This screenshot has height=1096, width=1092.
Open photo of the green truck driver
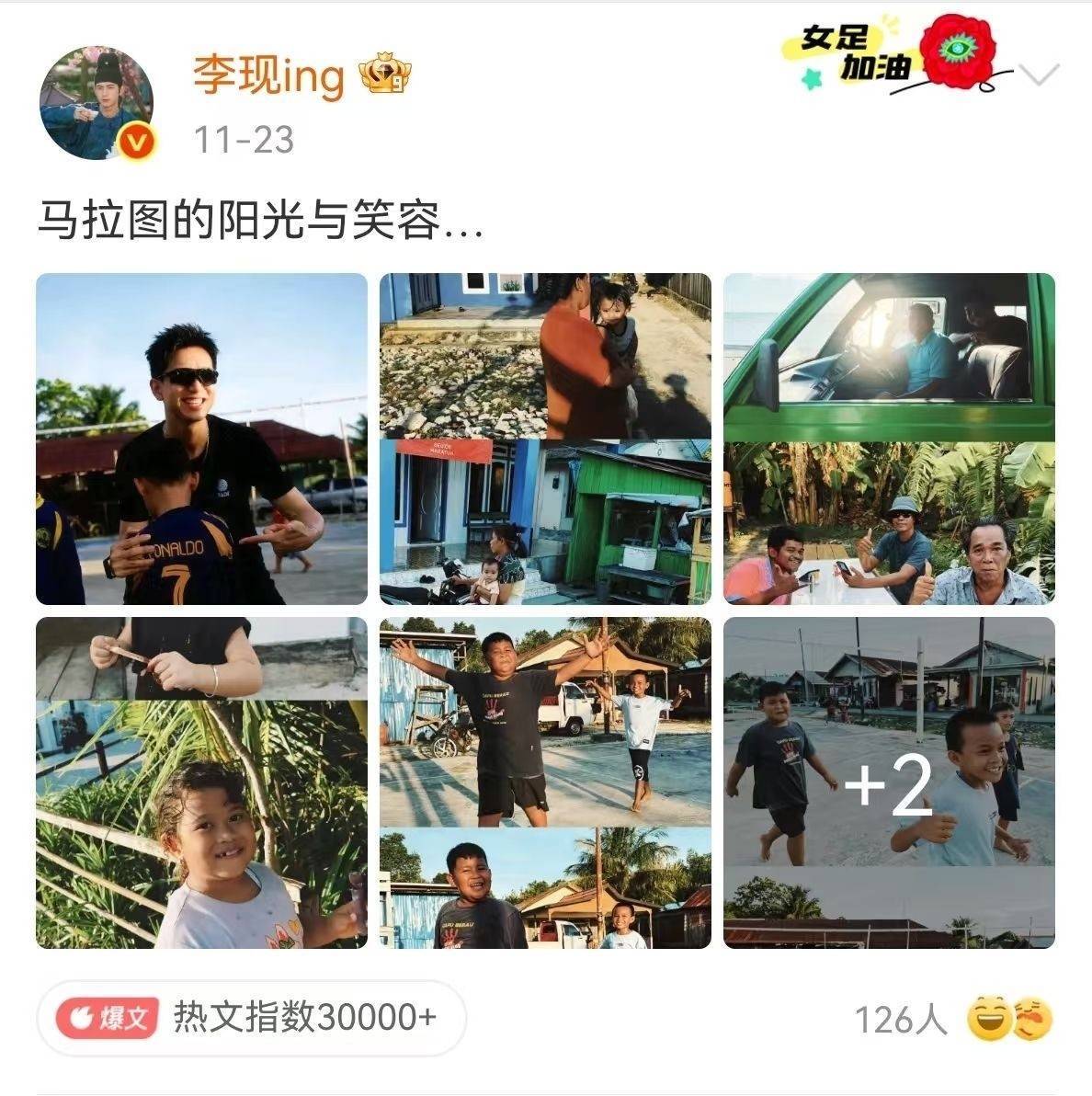pyautogui.click(x=889, y=439)
